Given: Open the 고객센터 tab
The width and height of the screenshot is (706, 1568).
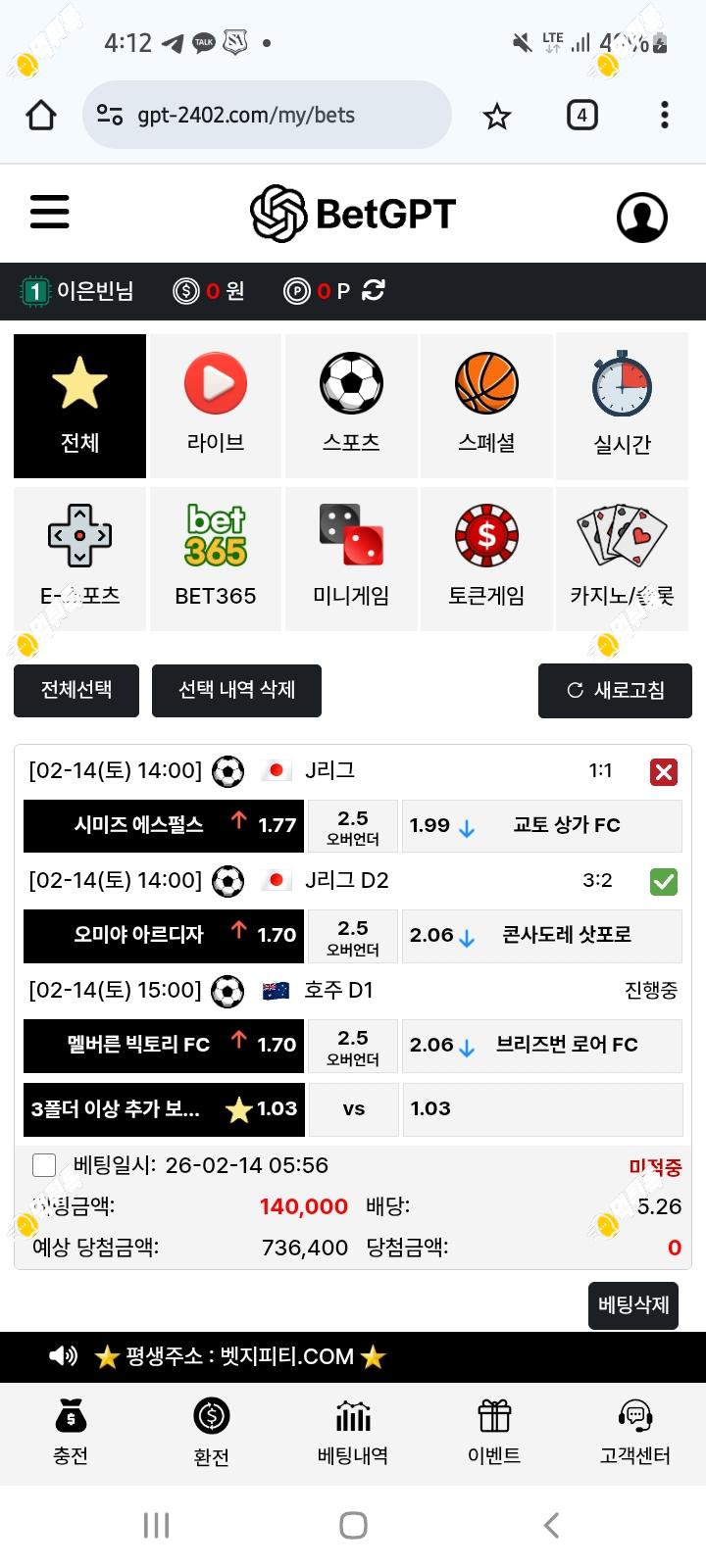Looking at the screenshot, I should point(635,1433).
